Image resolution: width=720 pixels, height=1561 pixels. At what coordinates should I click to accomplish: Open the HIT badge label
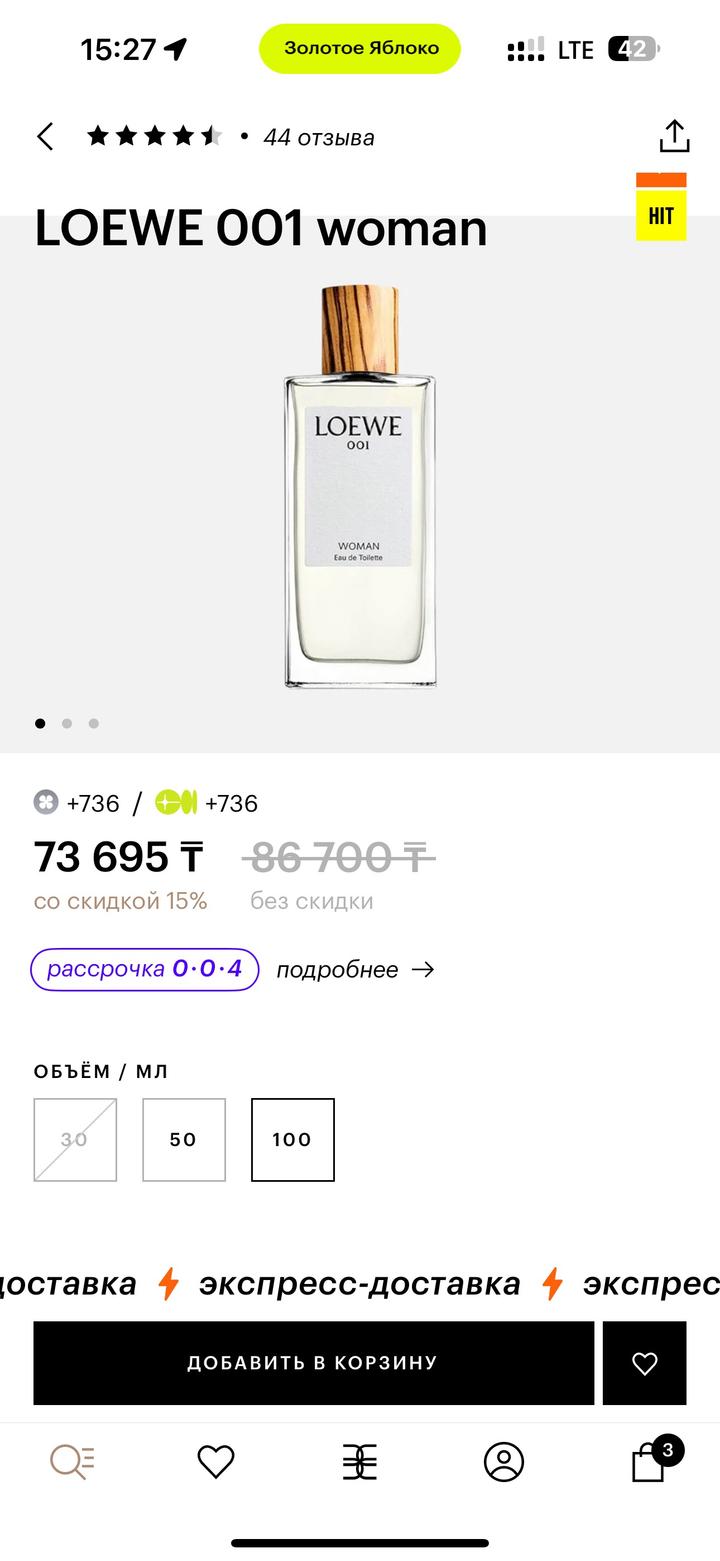pyautogui.click(x=661, y=214)
